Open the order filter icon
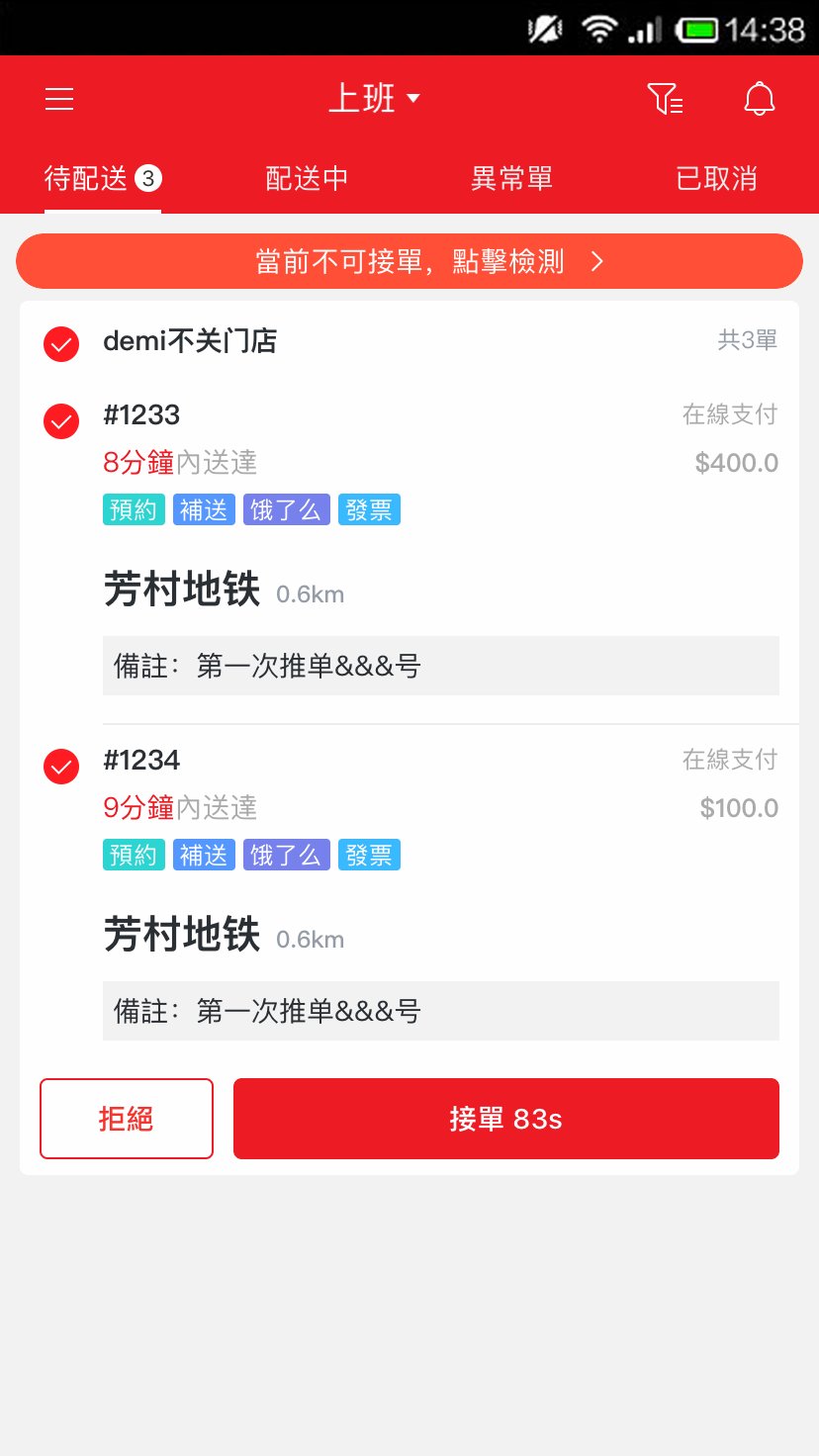819x1456 pixels. click(x=665, y=99)
